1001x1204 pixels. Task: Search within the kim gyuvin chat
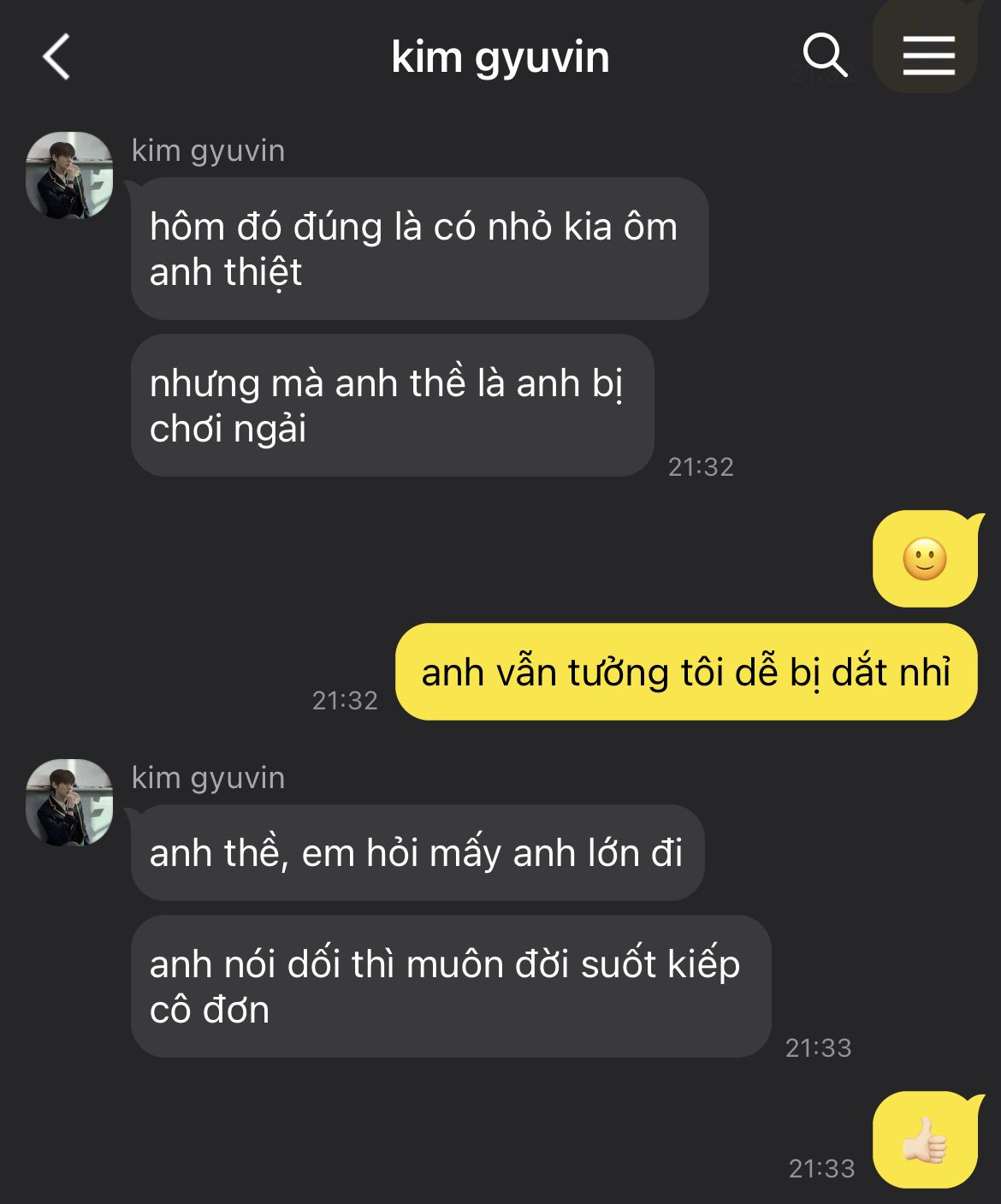tap(825, 56)
